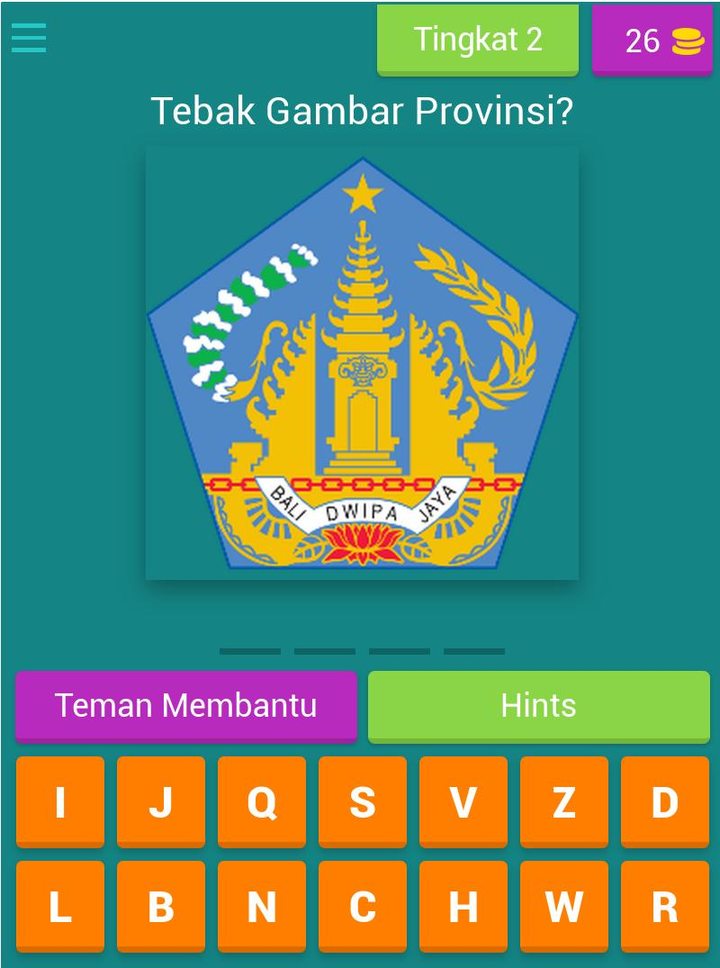
Task: Select letter H tile
Action: tap(463, 907)
